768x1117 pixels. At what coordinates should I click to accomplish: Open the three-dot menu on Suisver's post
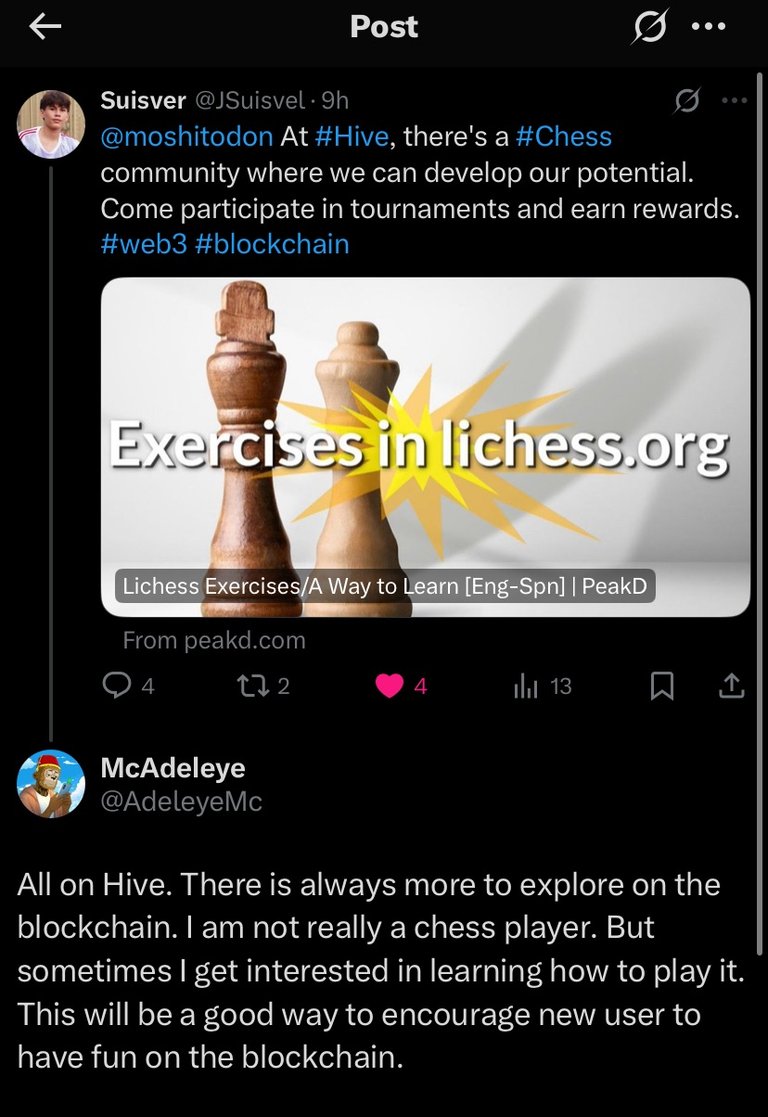pos(734,100)
